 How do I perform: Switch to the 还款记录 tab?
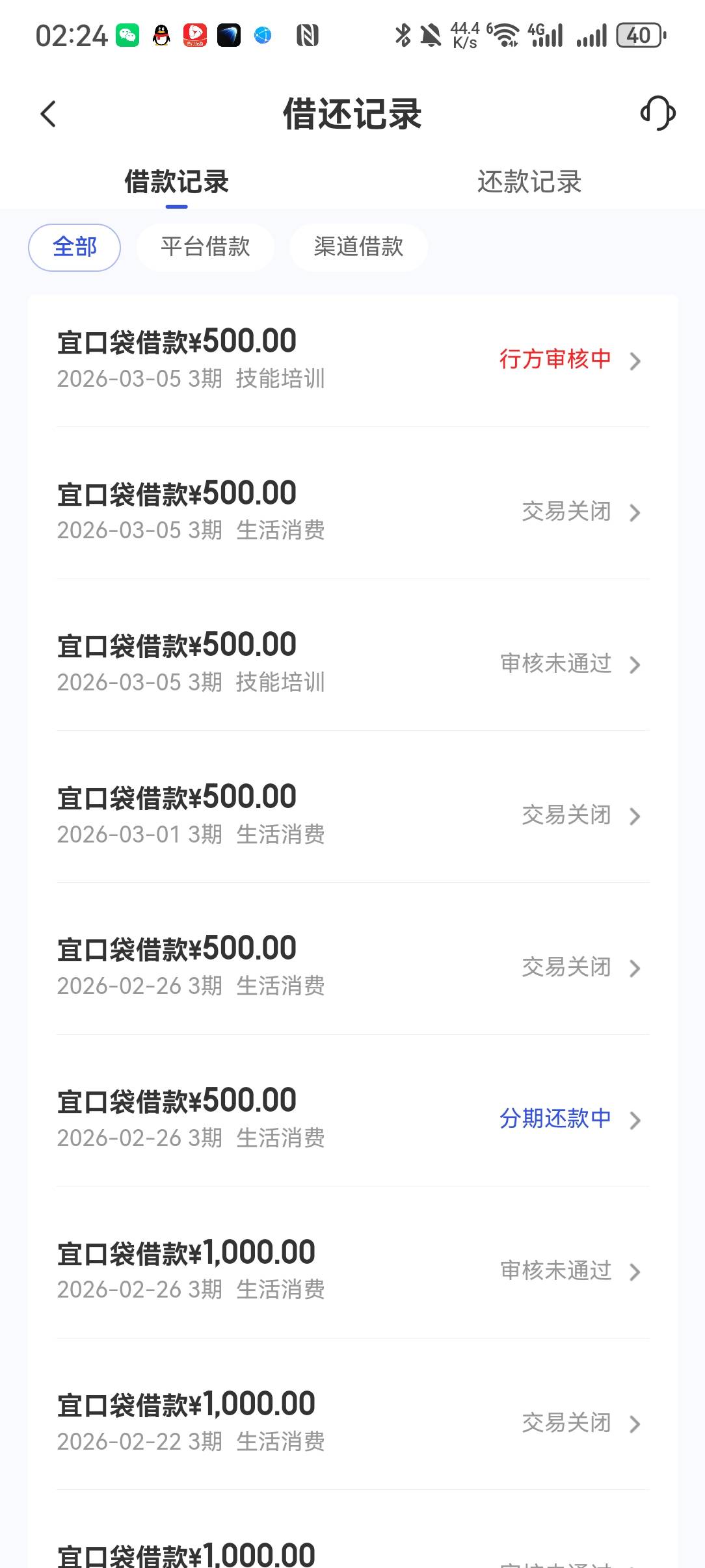pos(529,182)
